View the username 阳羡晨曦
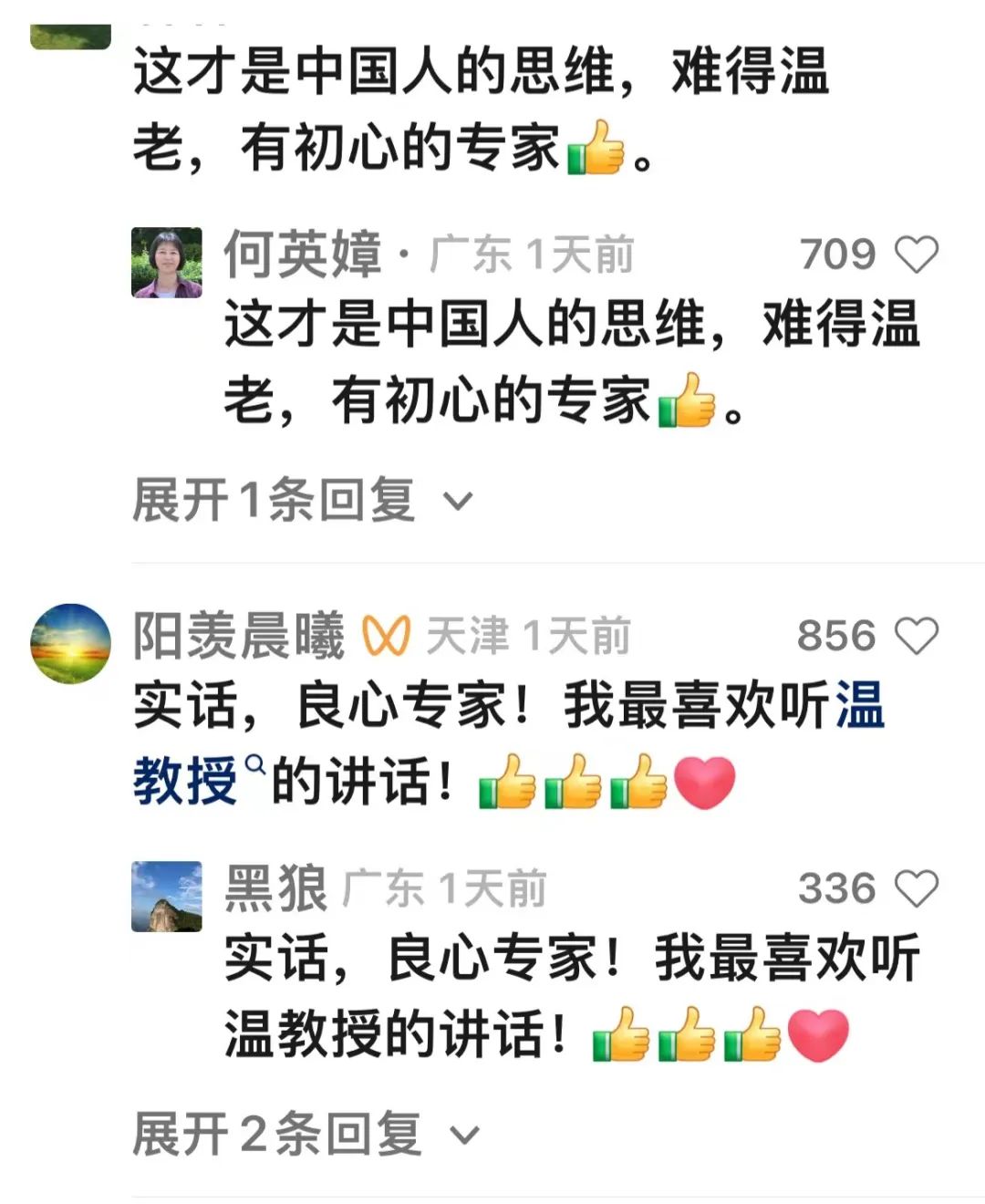The image size is (985, 1204). pos(239,636)
